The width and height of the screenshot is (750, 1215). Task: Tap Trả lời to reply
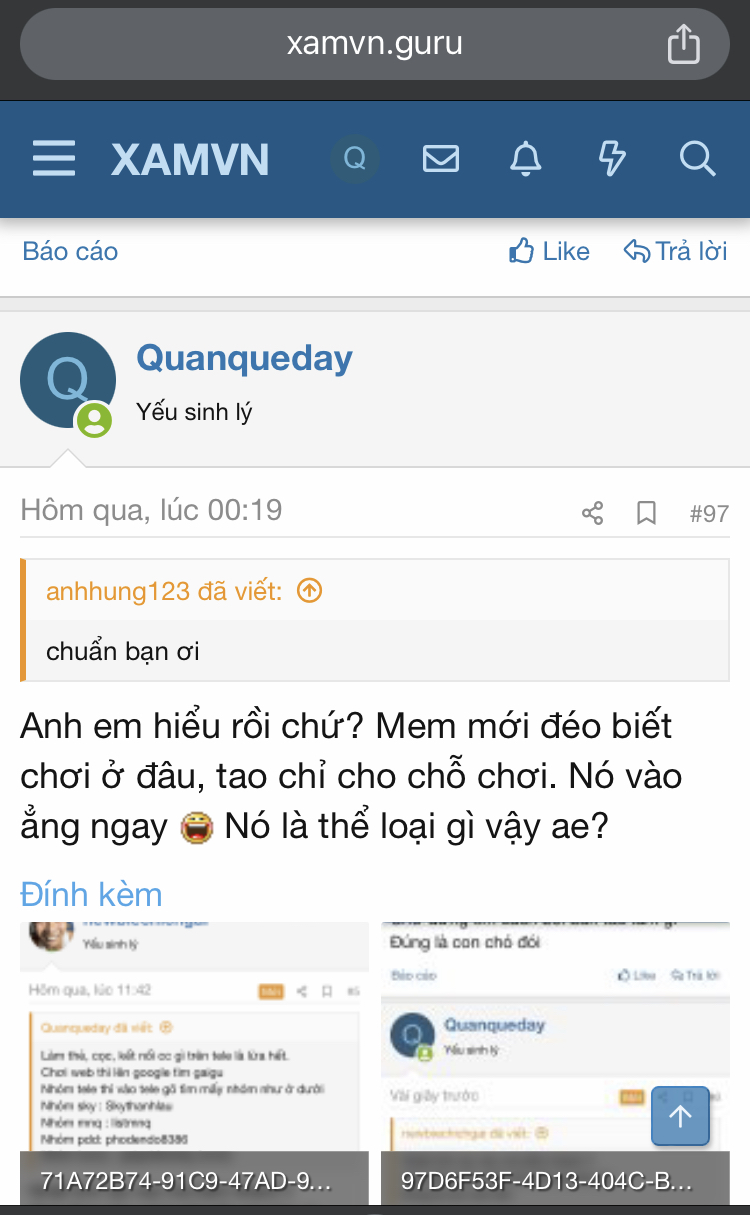tap(675, 251)
